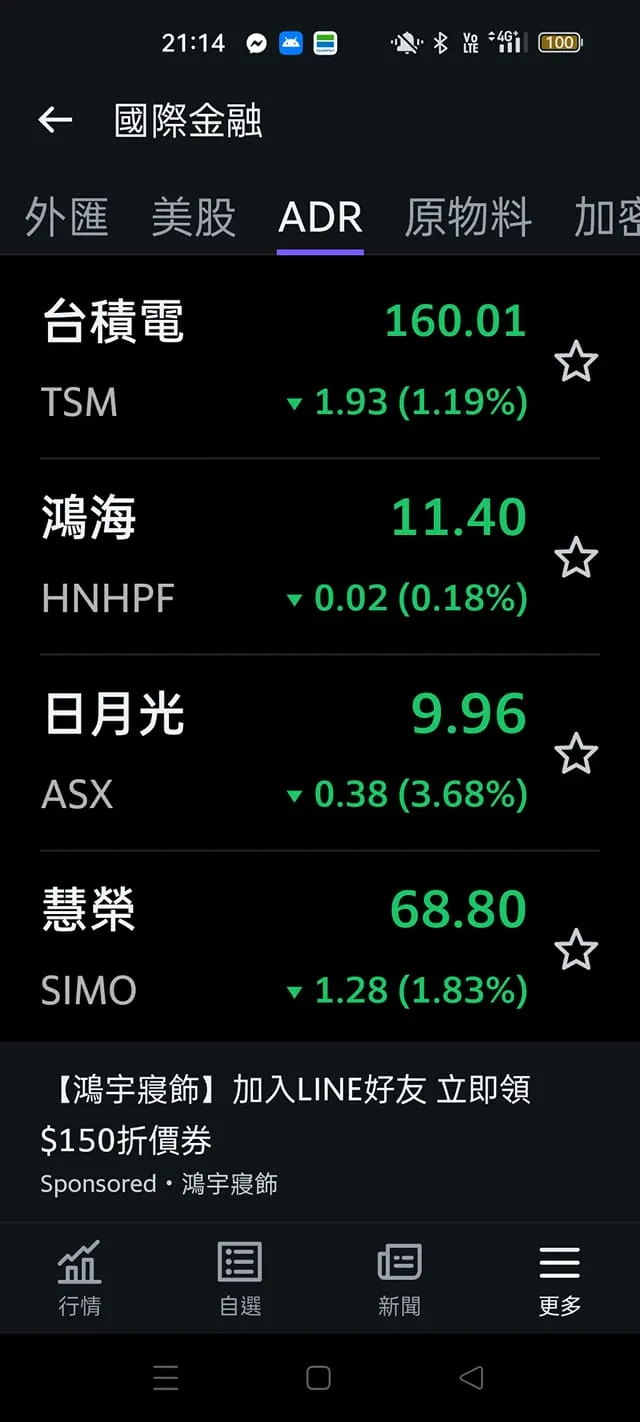Switch to the 外匯 tab
Screen dimensions: 640x1422
pos(66,217)
